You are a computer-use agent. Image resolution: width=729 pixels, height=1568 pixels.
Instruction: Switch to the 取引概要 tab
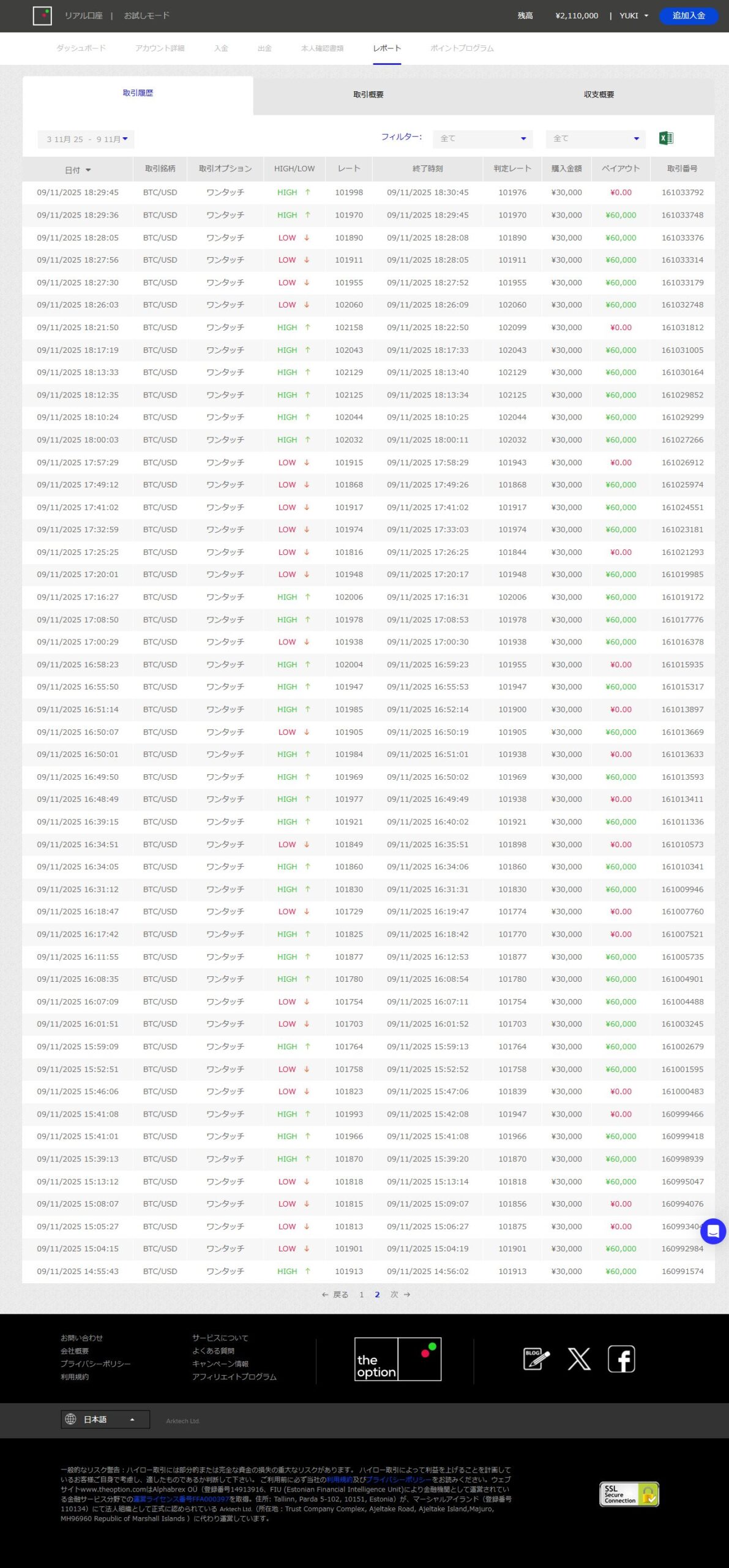(368, 95)
